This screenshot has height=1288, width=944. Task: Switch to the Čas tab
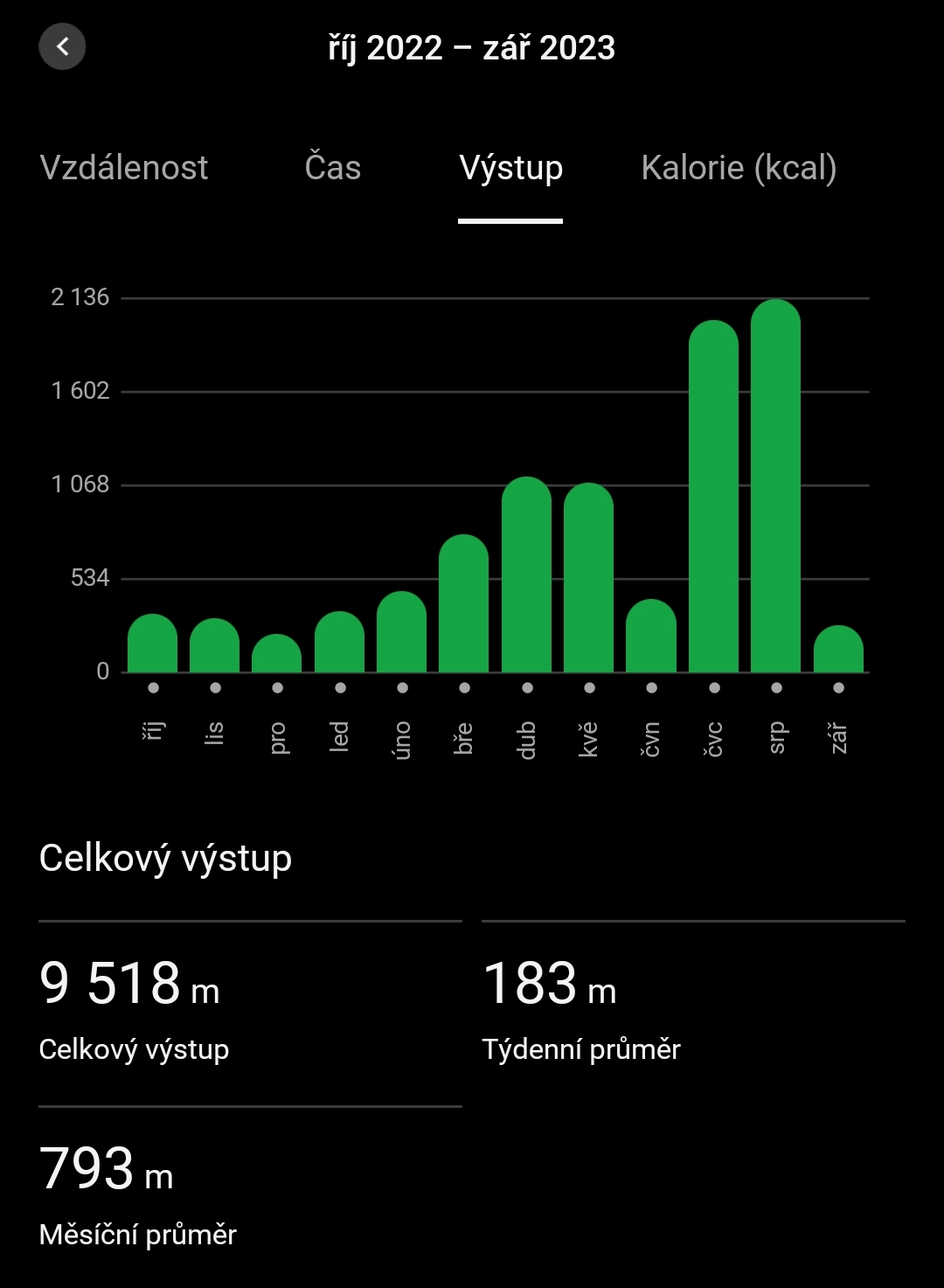[x=333, y=167]
